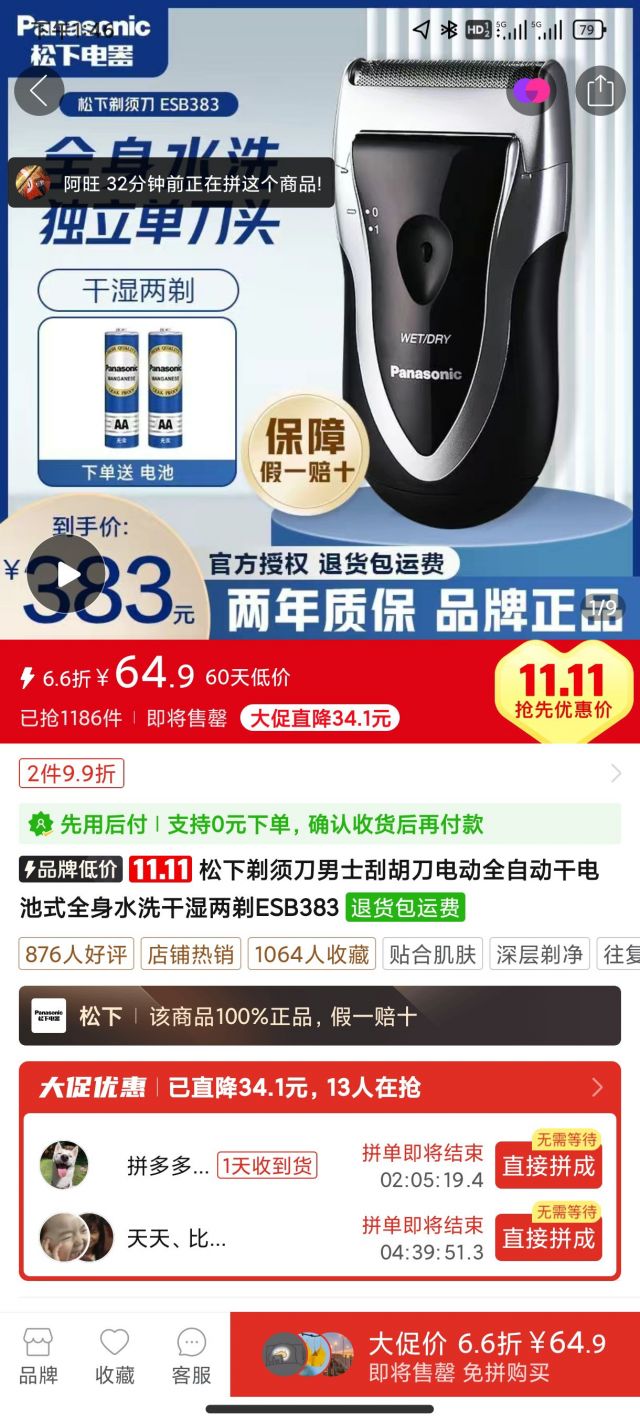Go back using the top-left arrow
640x1422 pixels.
click(x=39, y=91)
